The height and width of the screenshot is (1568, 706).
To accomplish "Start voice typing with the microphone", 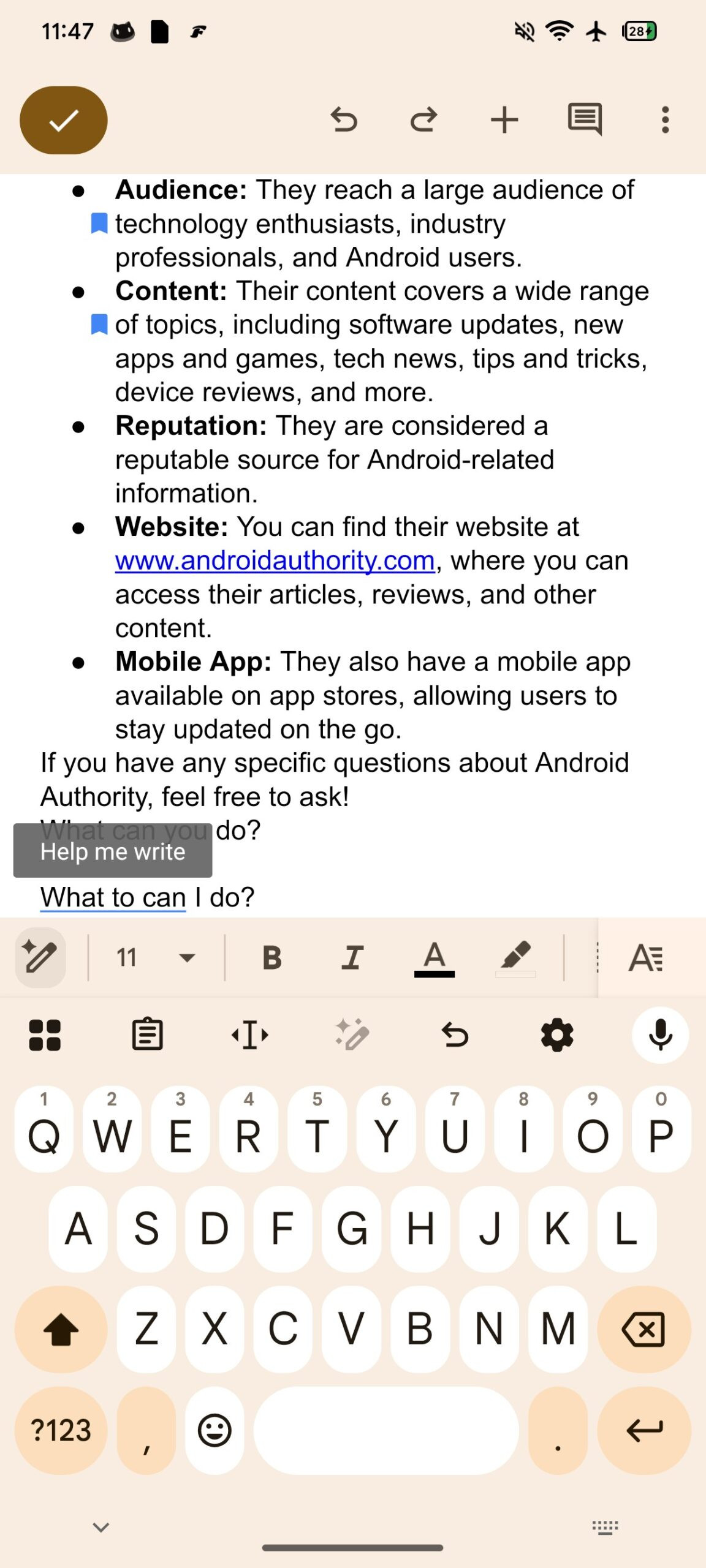I will pos(660,1035).
